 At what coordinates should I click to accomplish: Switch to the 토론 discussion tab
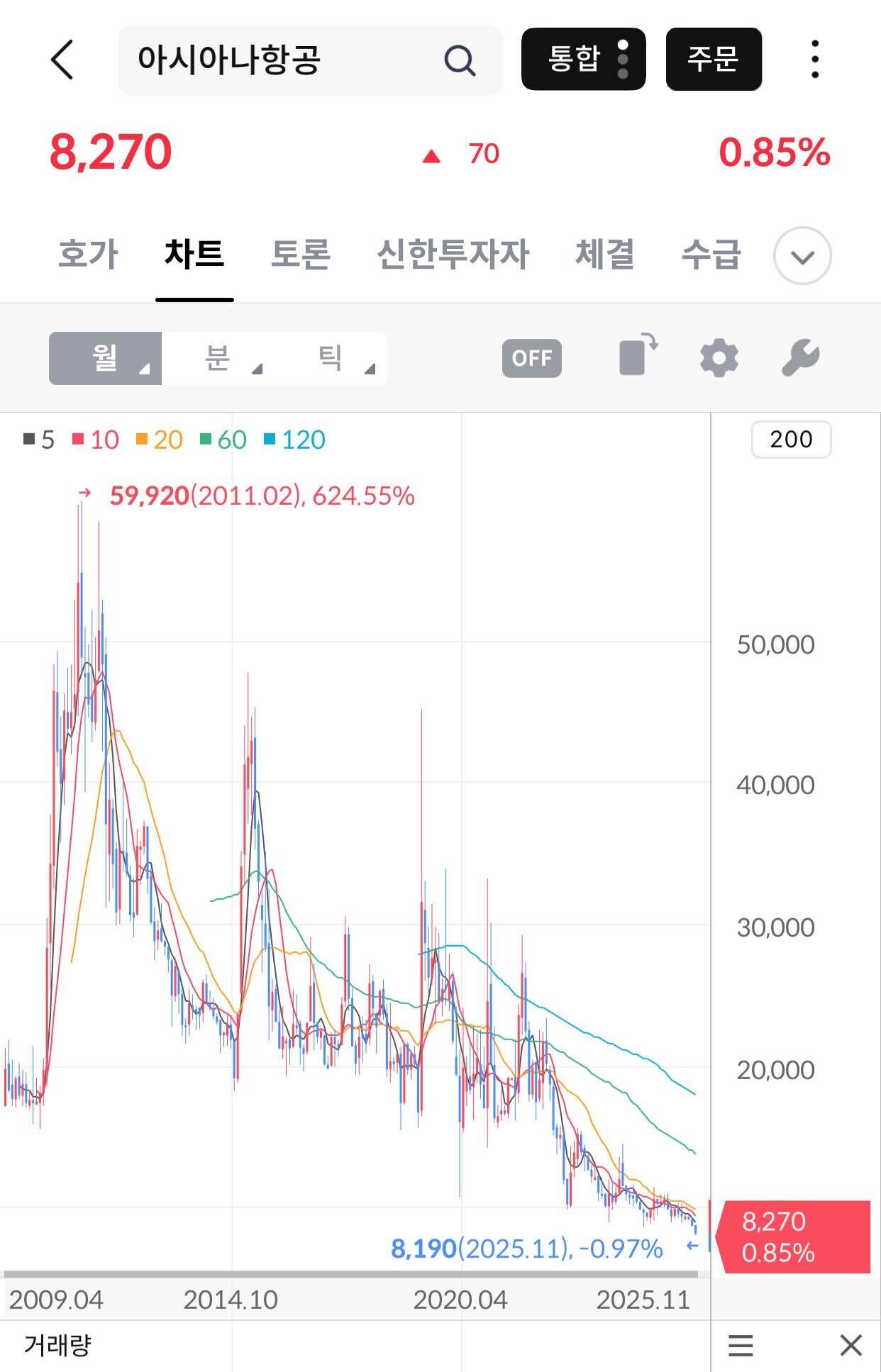[x=301, y=257]
